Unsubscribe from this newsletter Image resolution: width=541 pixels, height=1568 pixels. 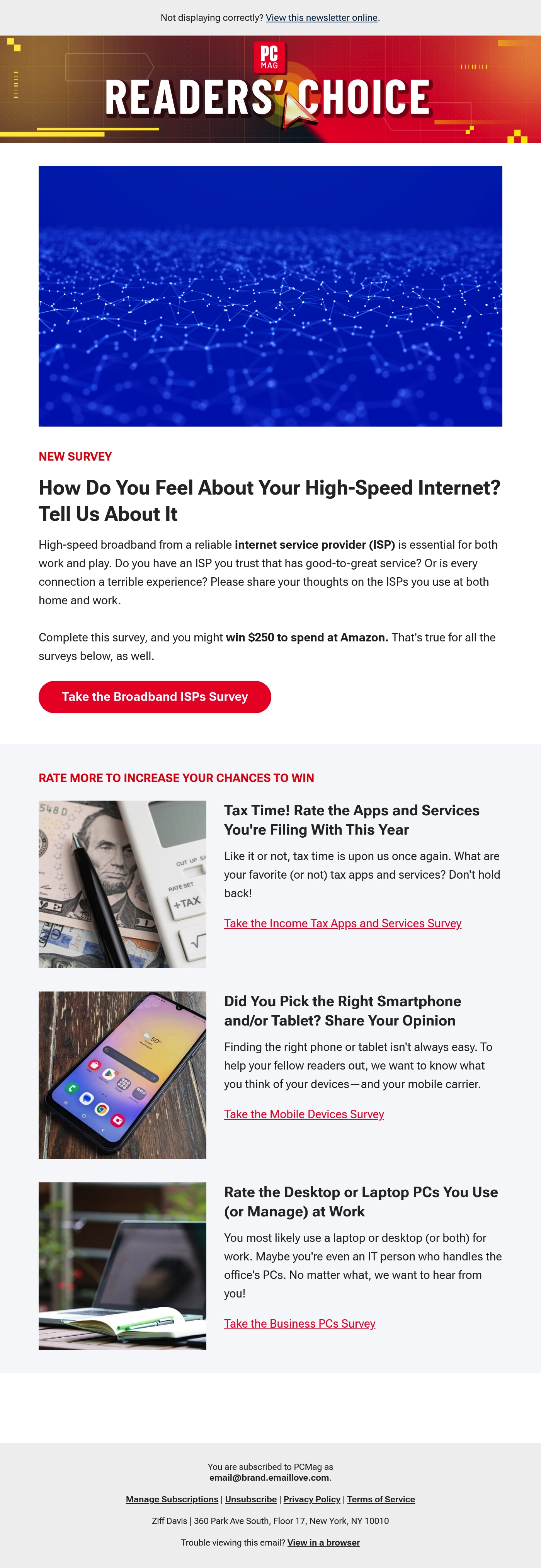point(251,1499)
